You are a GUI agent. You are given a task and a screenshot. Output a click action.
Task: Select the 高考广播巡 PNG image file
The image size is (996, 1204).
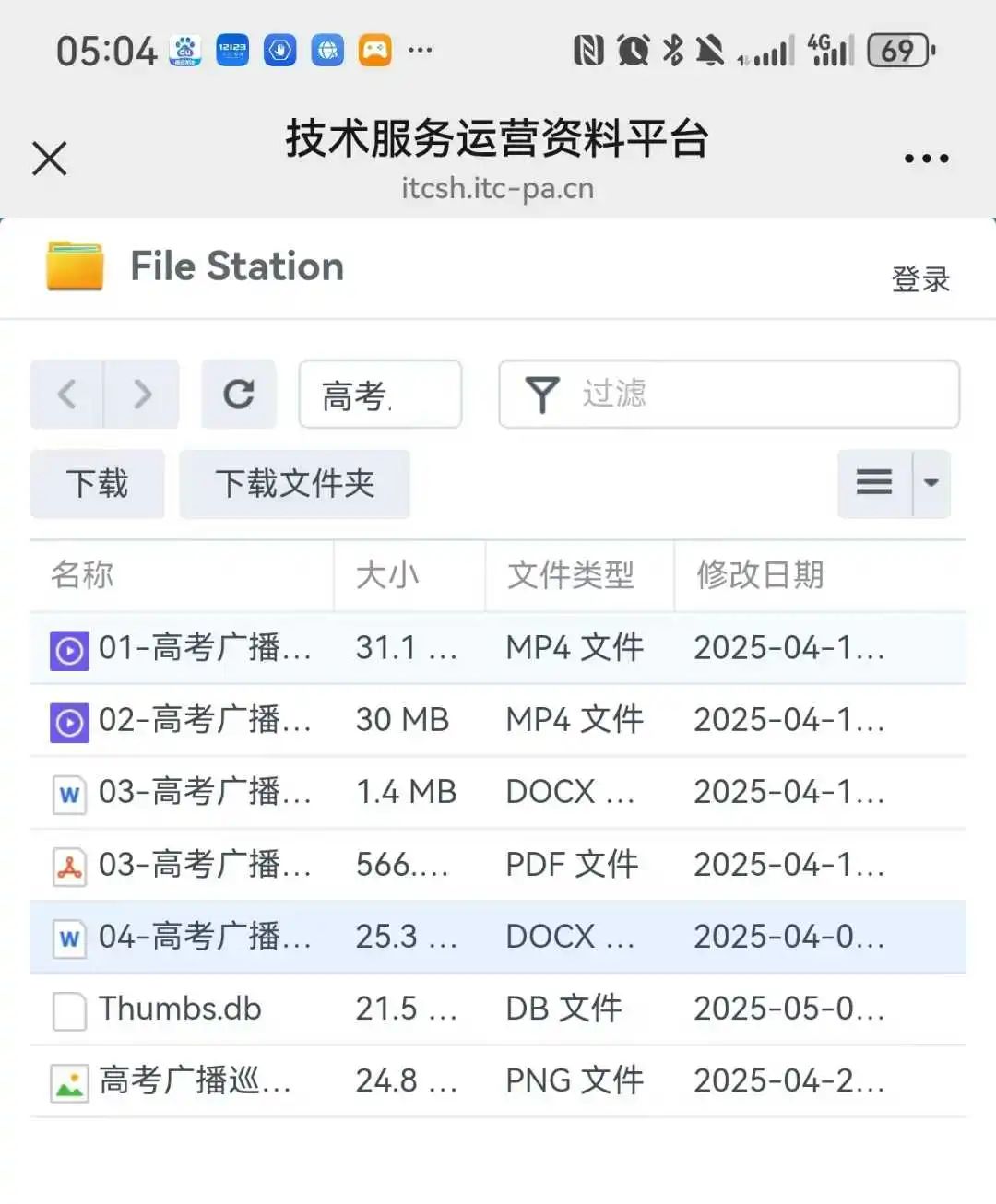tap(194, 1080)
